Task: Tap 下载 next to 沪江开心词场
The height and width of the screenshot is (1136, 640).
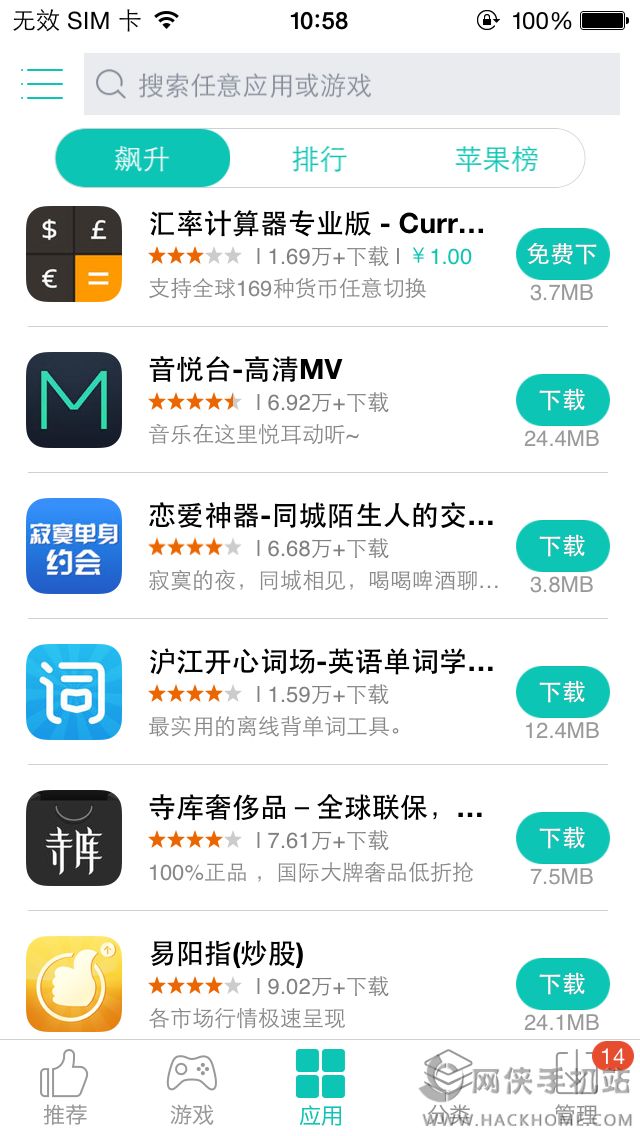Action: pyautogui.click(x=562, y=692)
